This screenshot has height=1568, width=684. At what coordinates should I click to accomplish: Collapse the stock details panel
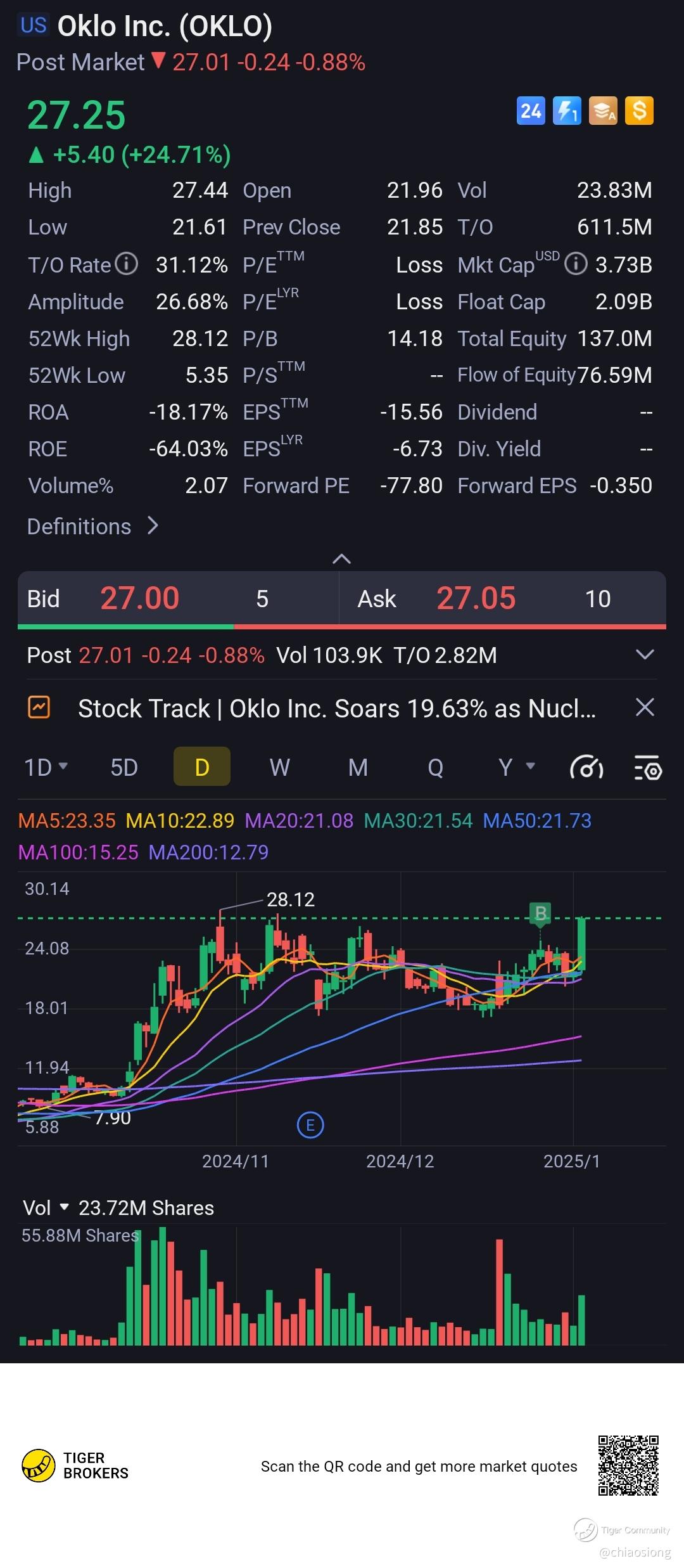[341, 559]
